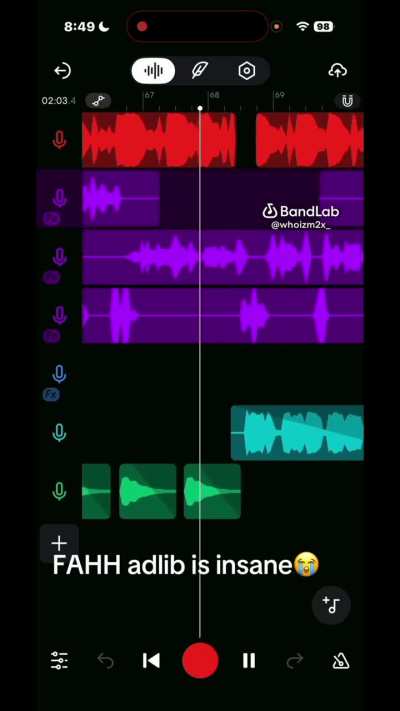
Task: Pause playback
Action: tap(249, 661)
